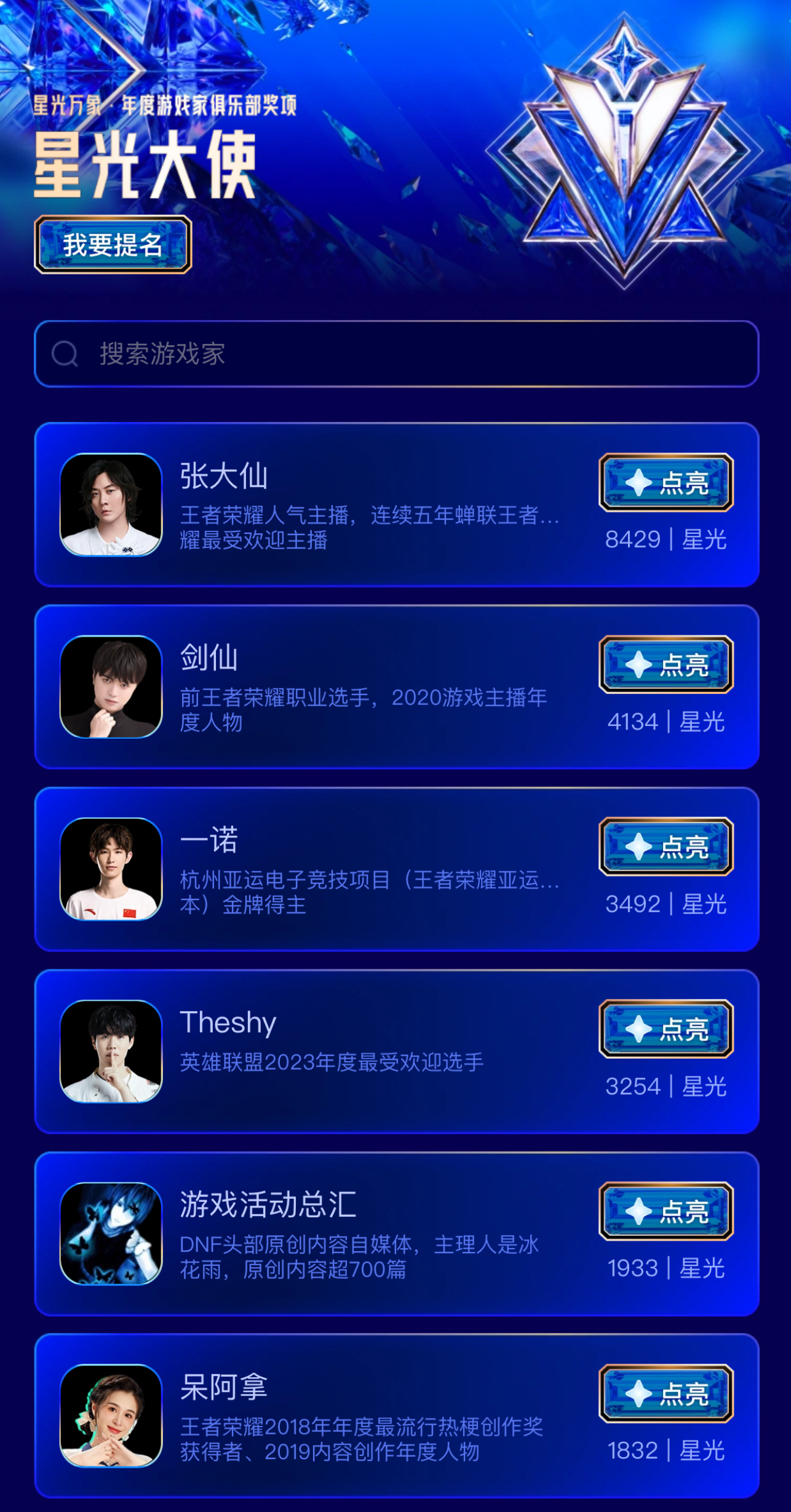Tap 点亮 next to 游戏活动总汇
This screenshot has width=791, height=1512.
coord(666,1211)
